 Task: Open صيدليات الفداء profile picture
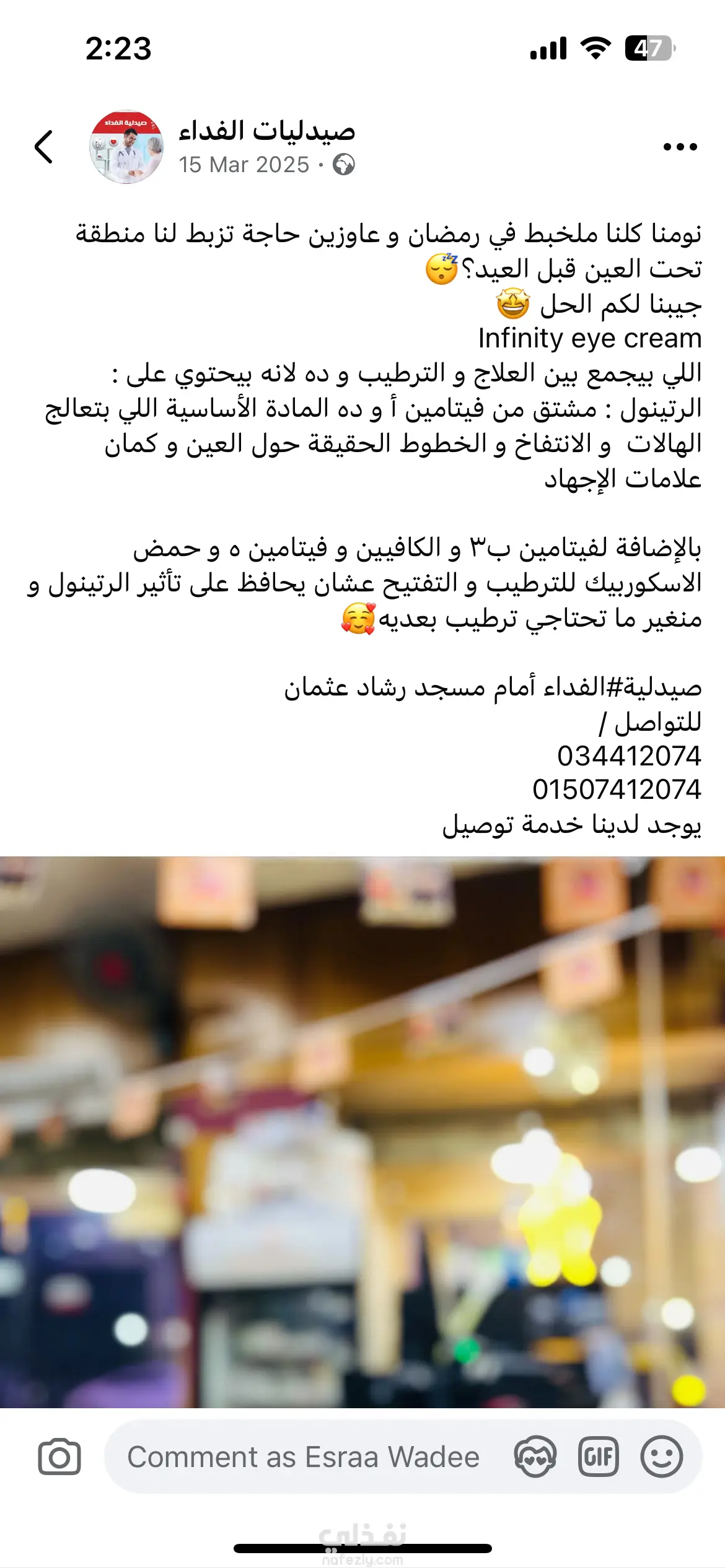pyautogui.click(x=126, y=147)
